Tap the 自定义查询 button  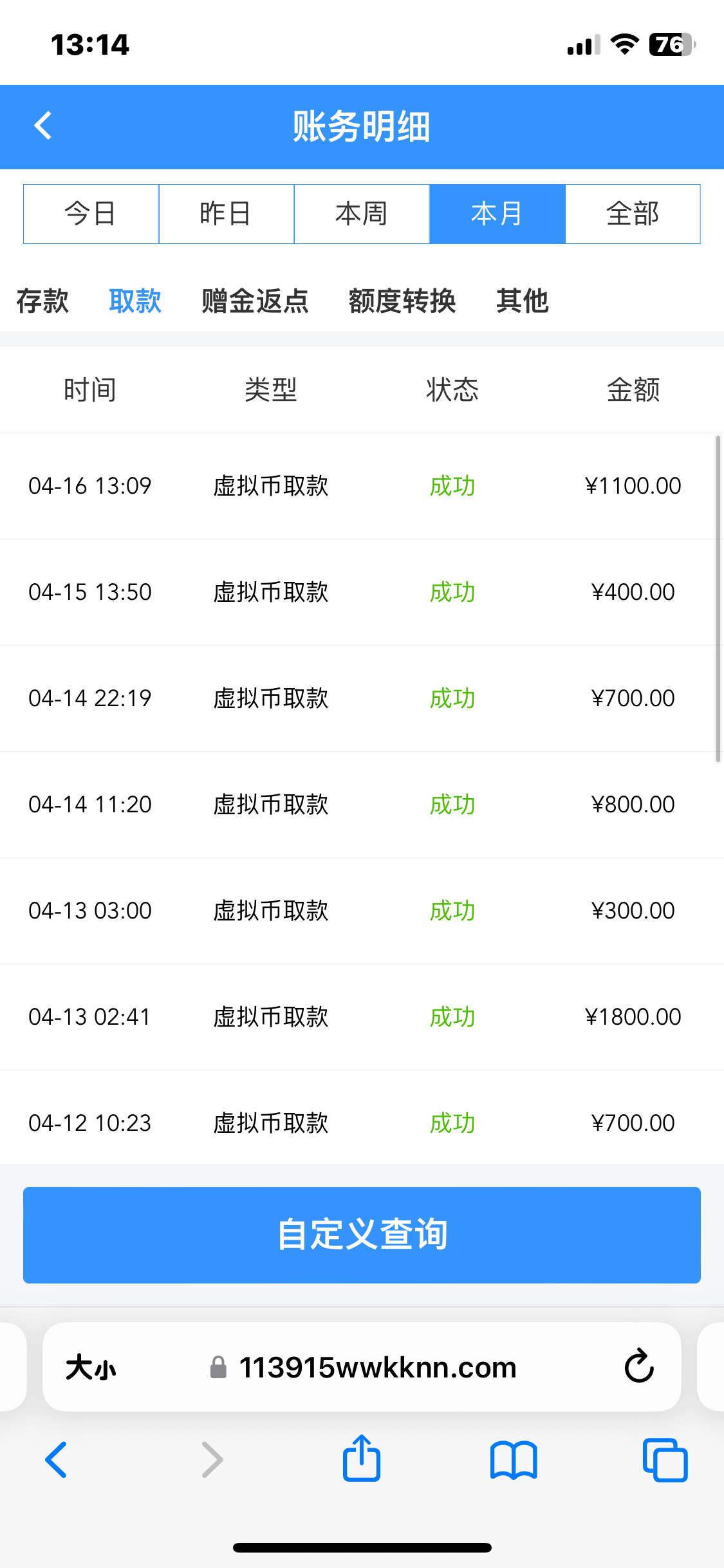pyautogui.click(x=362, y=1235)
